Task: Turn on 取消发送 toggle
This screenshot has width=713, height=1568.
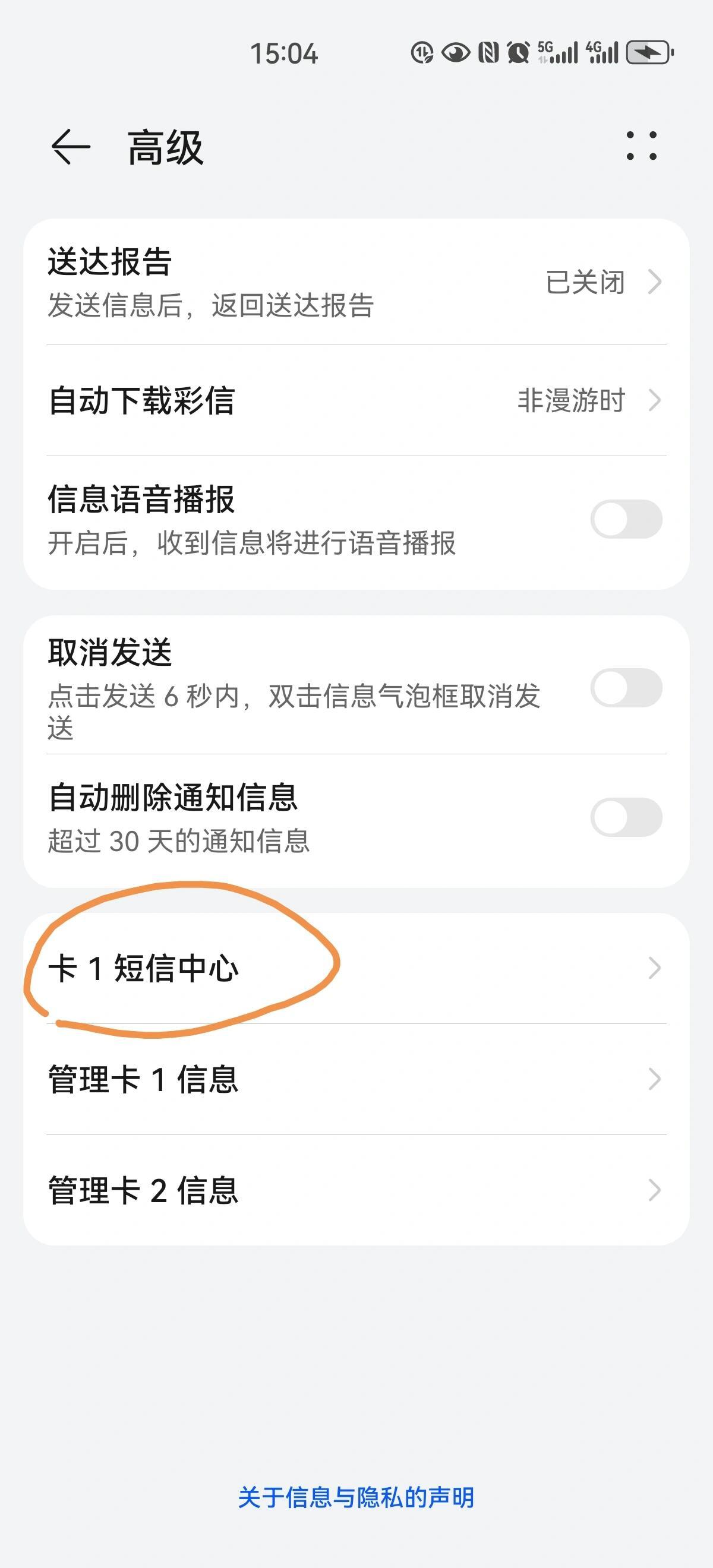Action: coord(626,688)
